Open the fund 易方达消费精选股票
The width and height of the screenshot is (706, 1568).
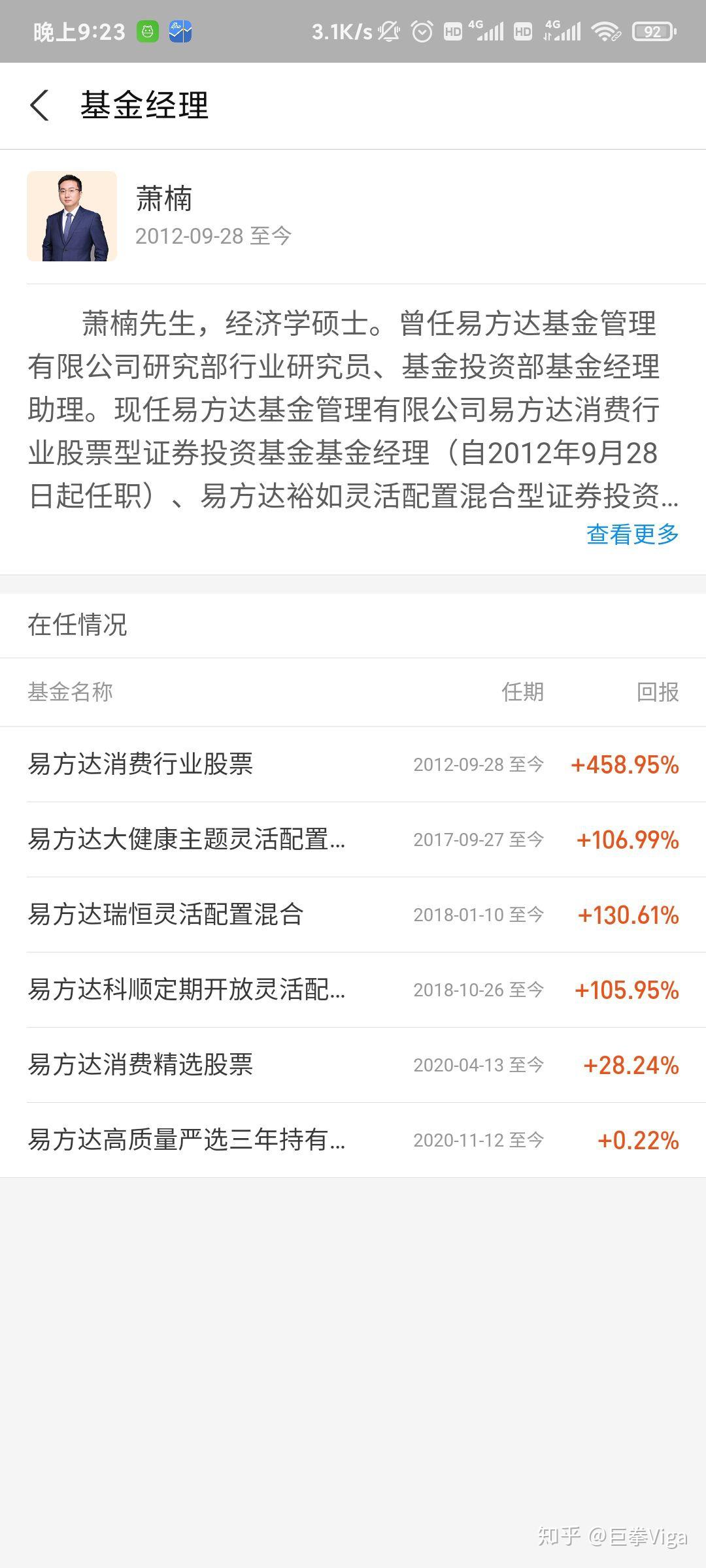click(353, 1065)
